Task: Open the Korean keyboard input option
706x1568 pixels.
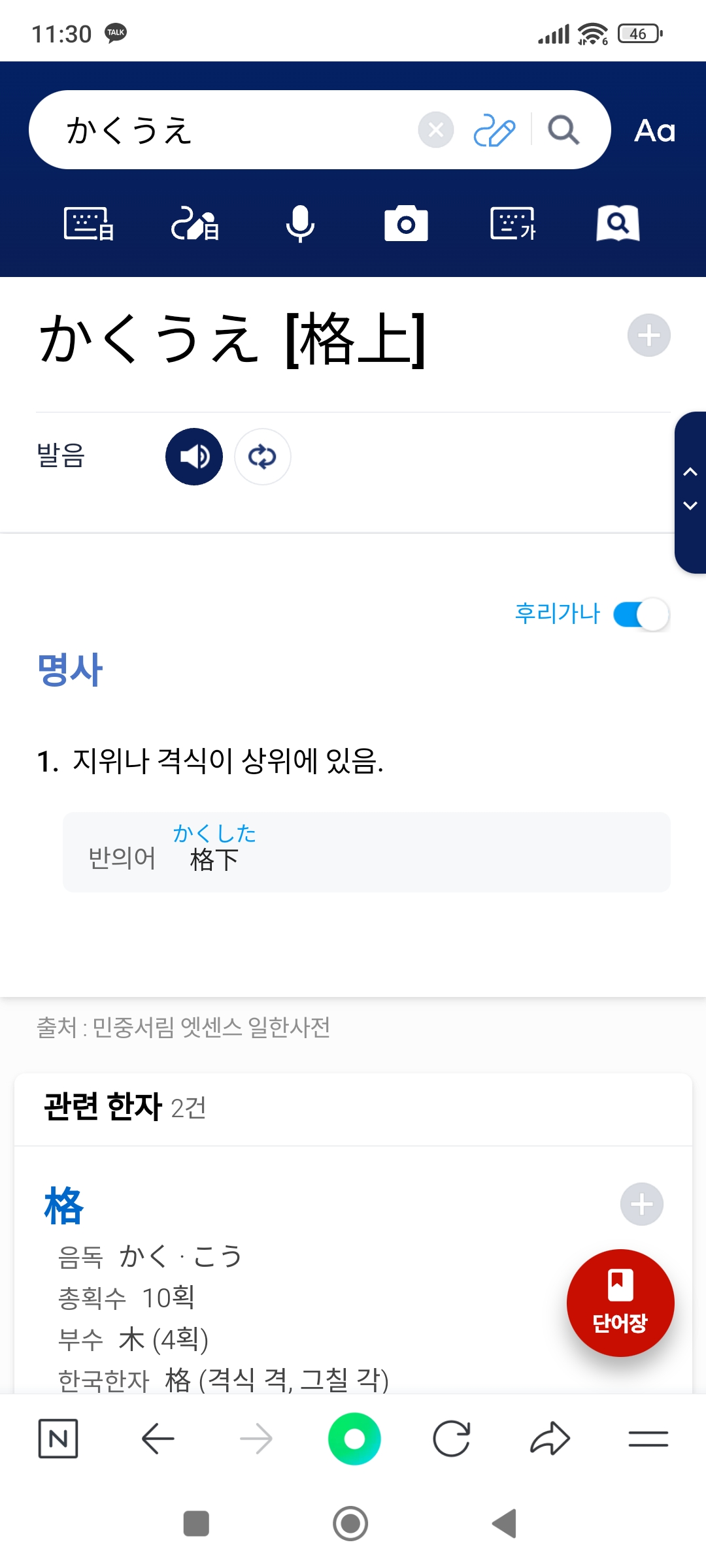Action: pyautogui.click(x=513, y=224)
